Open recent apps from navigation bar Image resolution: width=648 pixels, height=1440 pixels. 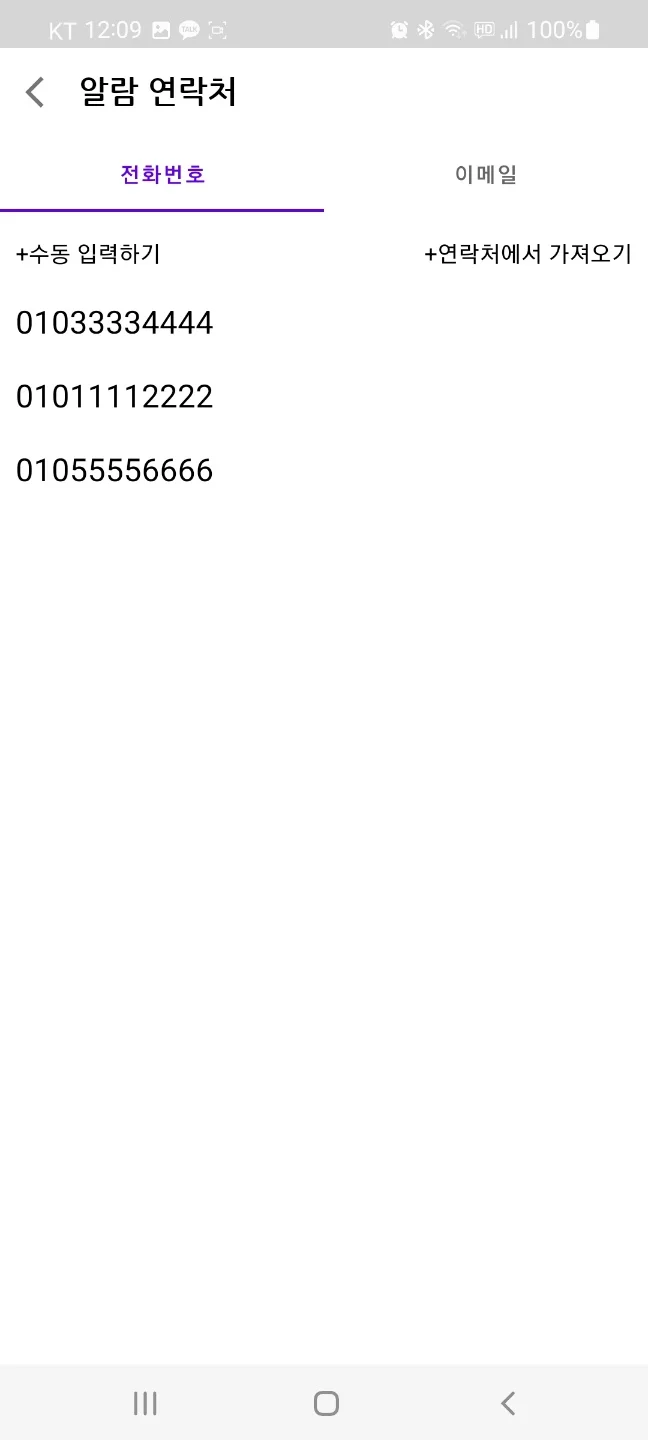click(145, 1403)
